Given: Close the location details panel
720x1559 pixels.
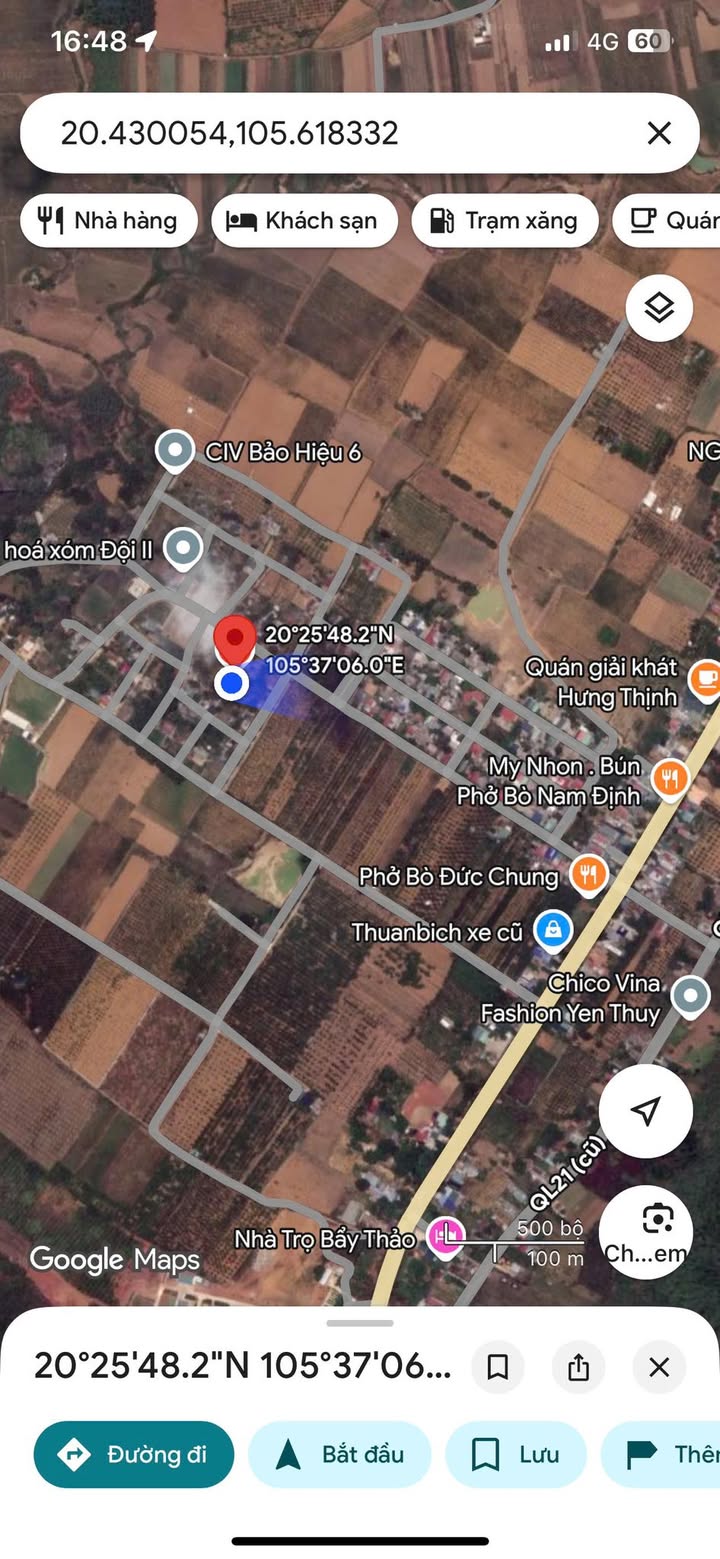Looking at the screenshot, I should [x=659, y=1366].
